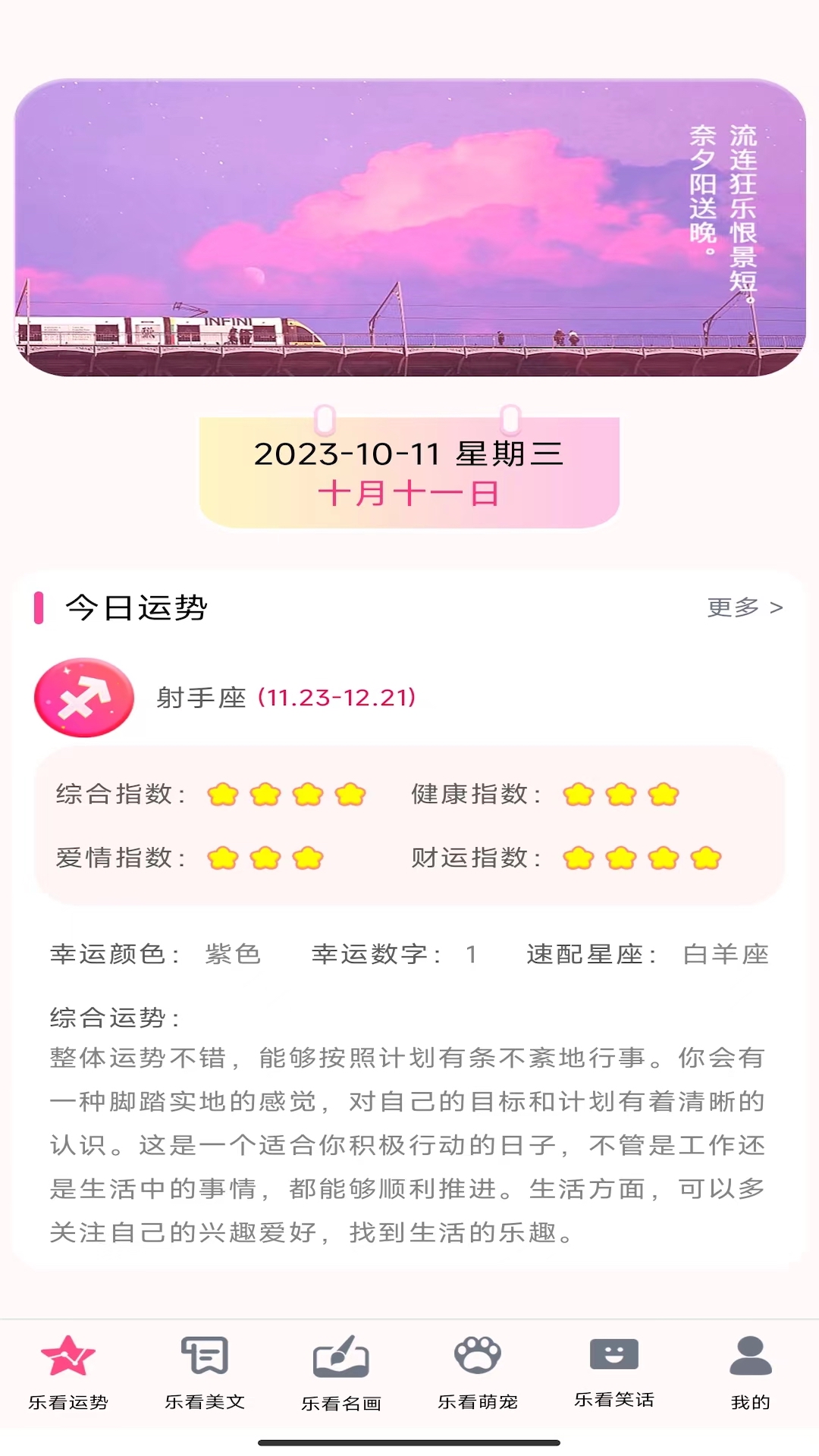Screen dimensions: 819x1456
Task: Open 更多 to see more horoscope details
Action: (733, 607)
